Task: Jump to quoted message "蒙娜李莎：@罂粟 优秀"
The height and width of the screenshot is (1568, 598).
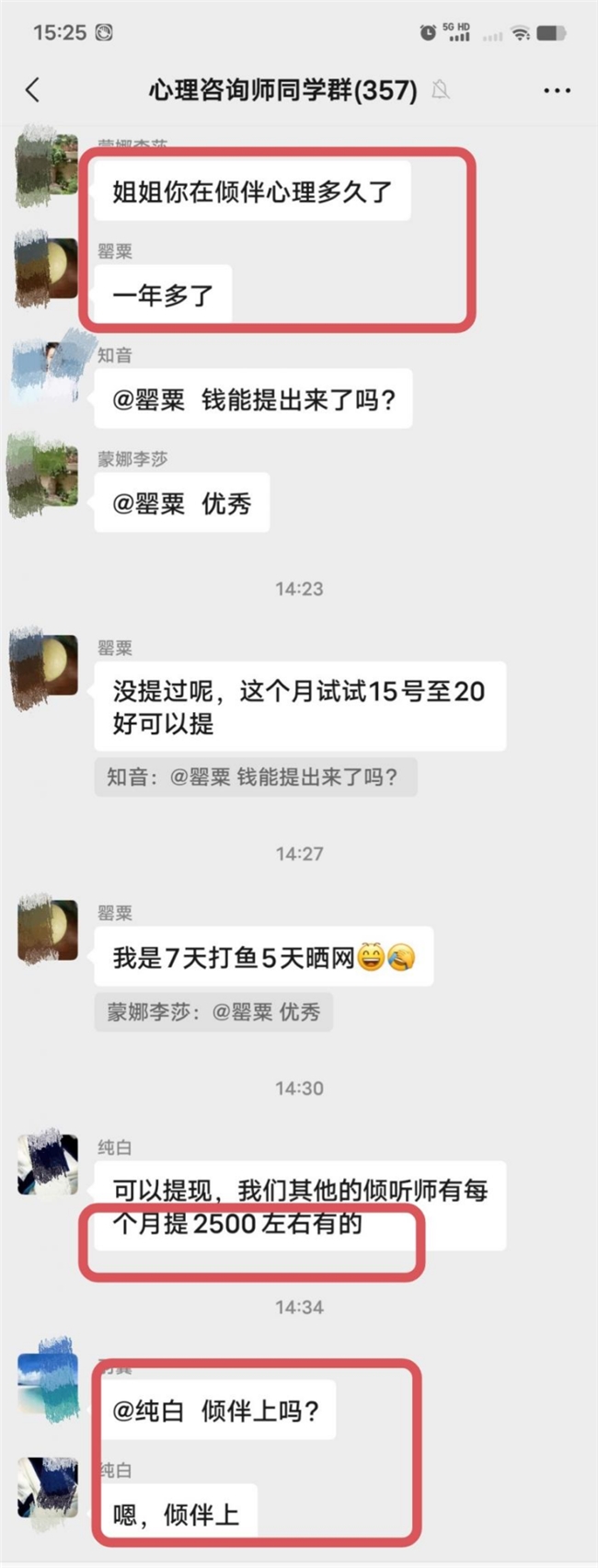Action: [x=213, y=1011]
